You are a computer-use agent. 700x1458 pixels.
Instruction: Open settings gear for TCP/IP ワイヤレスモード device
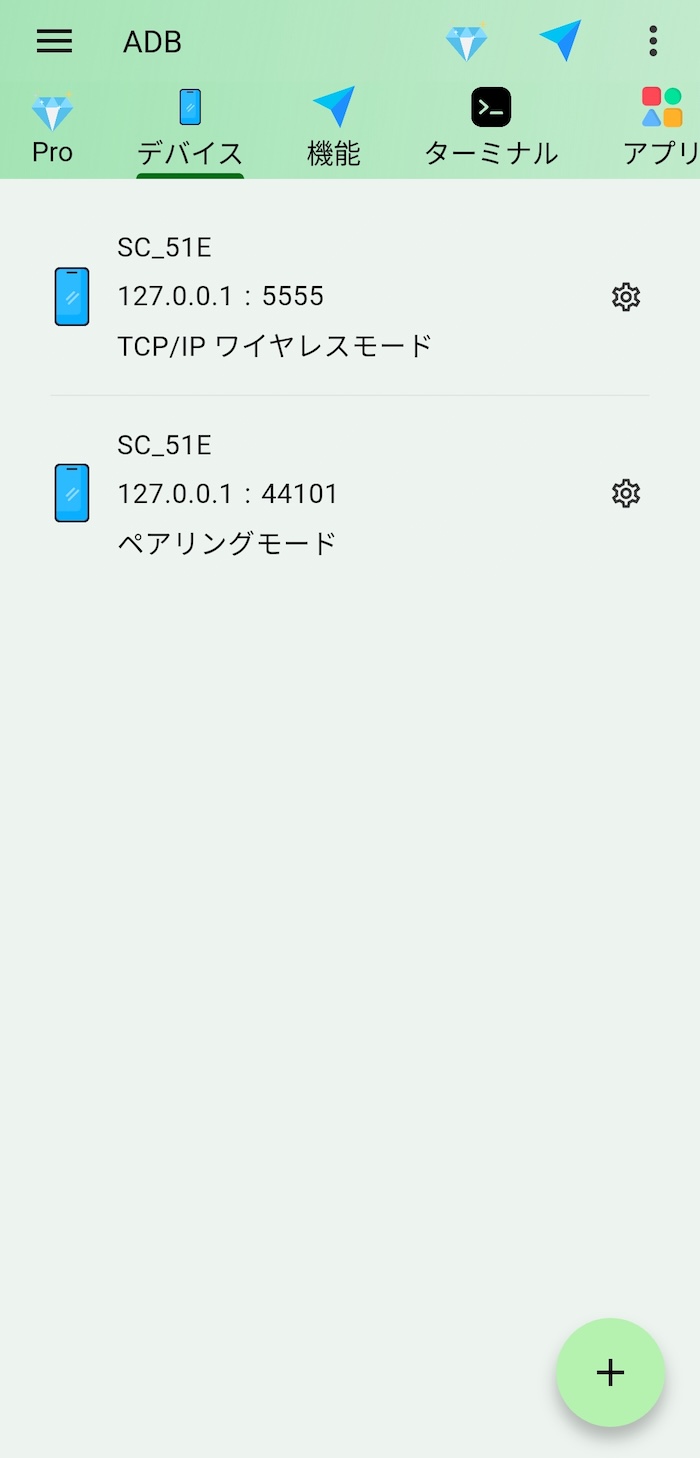pyautogui.click(x=626, y=297)
